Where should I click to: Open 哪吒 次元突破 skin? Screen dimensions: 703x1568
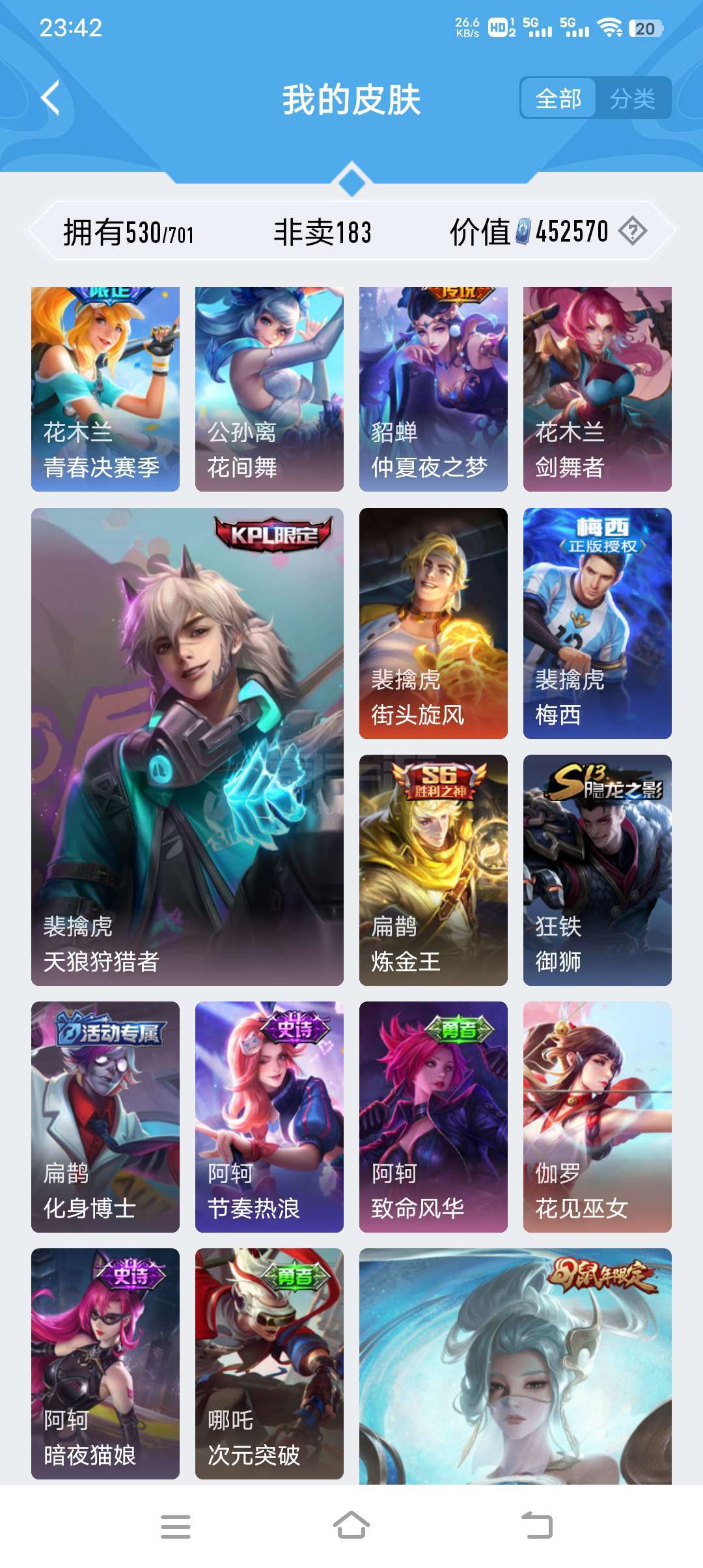269,1364
